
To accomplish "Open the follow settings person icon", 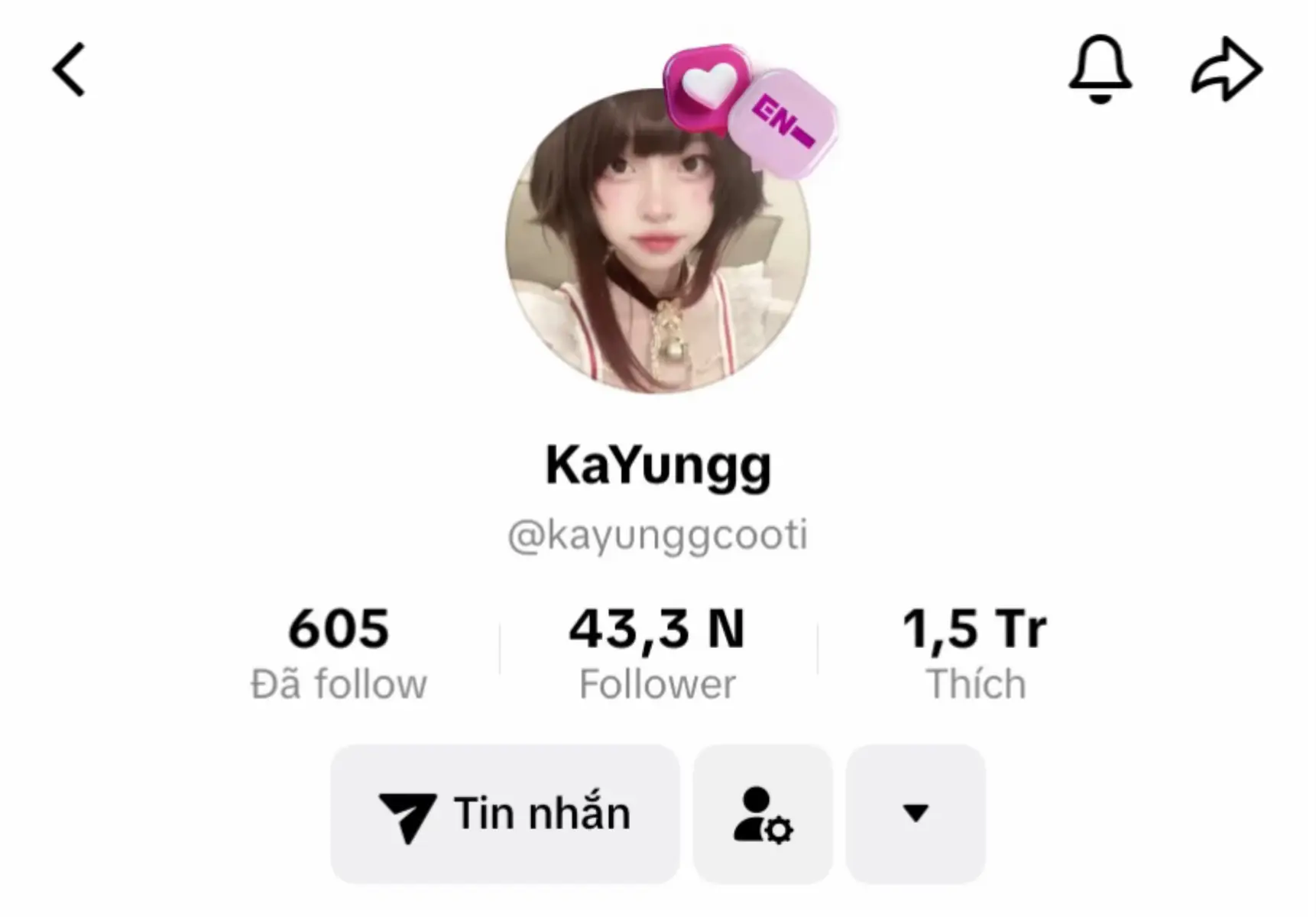I will (763, 814).
